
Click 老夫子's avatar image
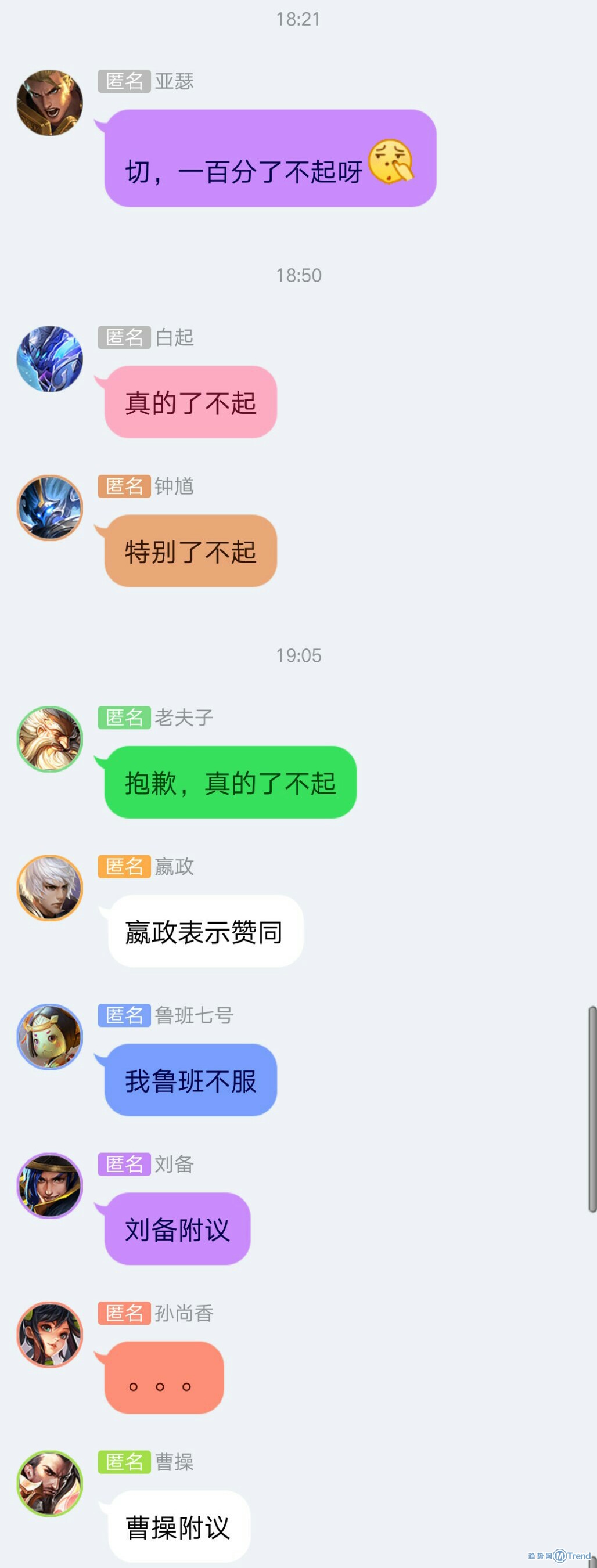pyautogui.click(x=51, y=738)
